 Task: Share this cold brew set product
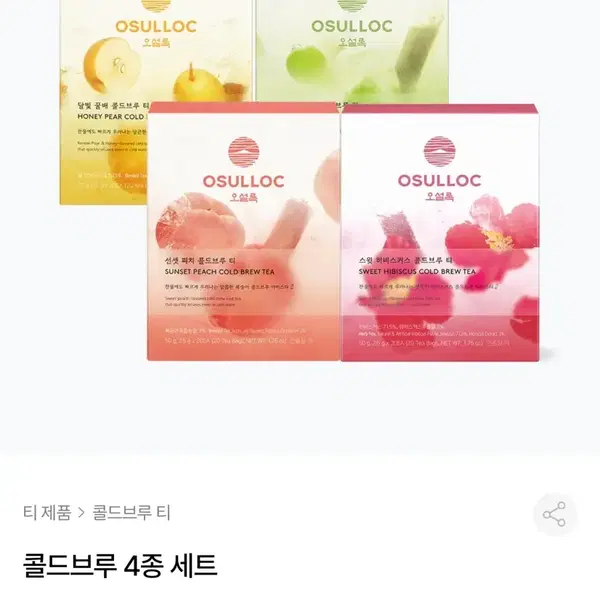tap(554, 514)
